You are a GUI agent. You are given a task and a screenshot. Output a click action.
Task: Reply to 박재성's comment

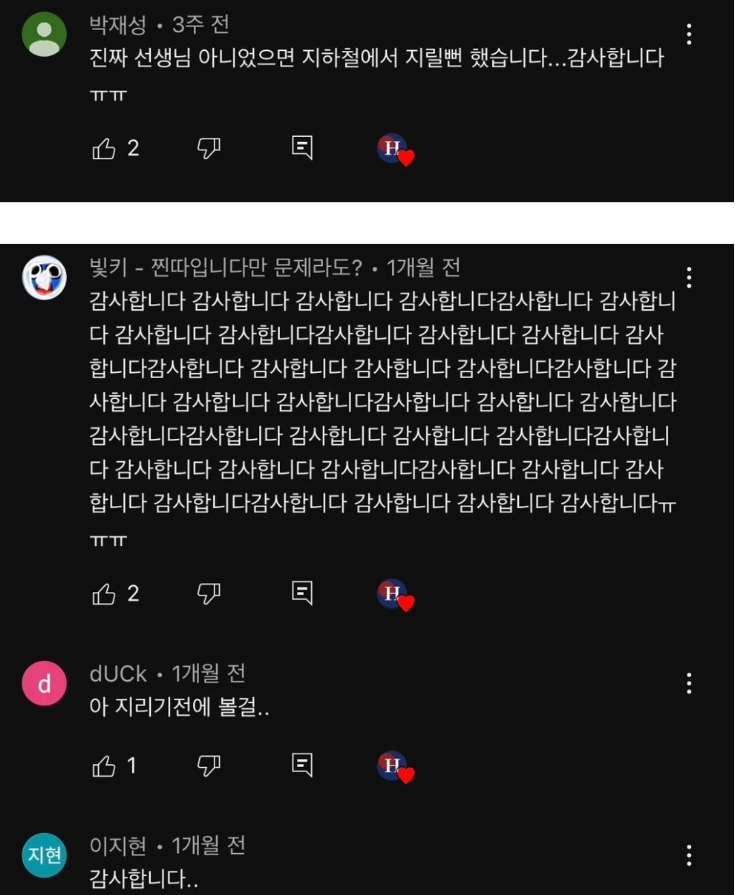(x=301, y=149)
